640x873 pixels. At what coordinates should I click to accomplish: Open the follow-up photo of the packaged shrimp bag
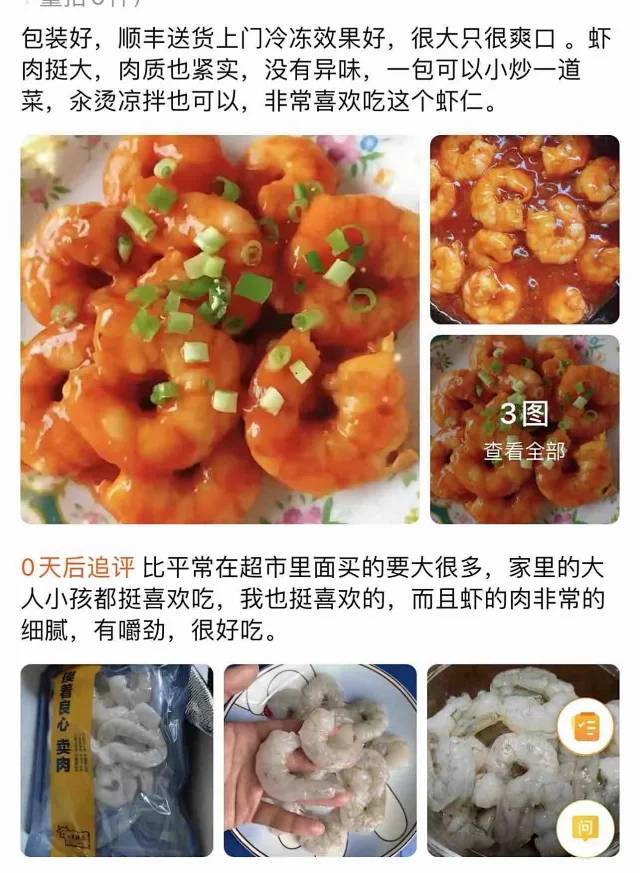coord(117,760)
